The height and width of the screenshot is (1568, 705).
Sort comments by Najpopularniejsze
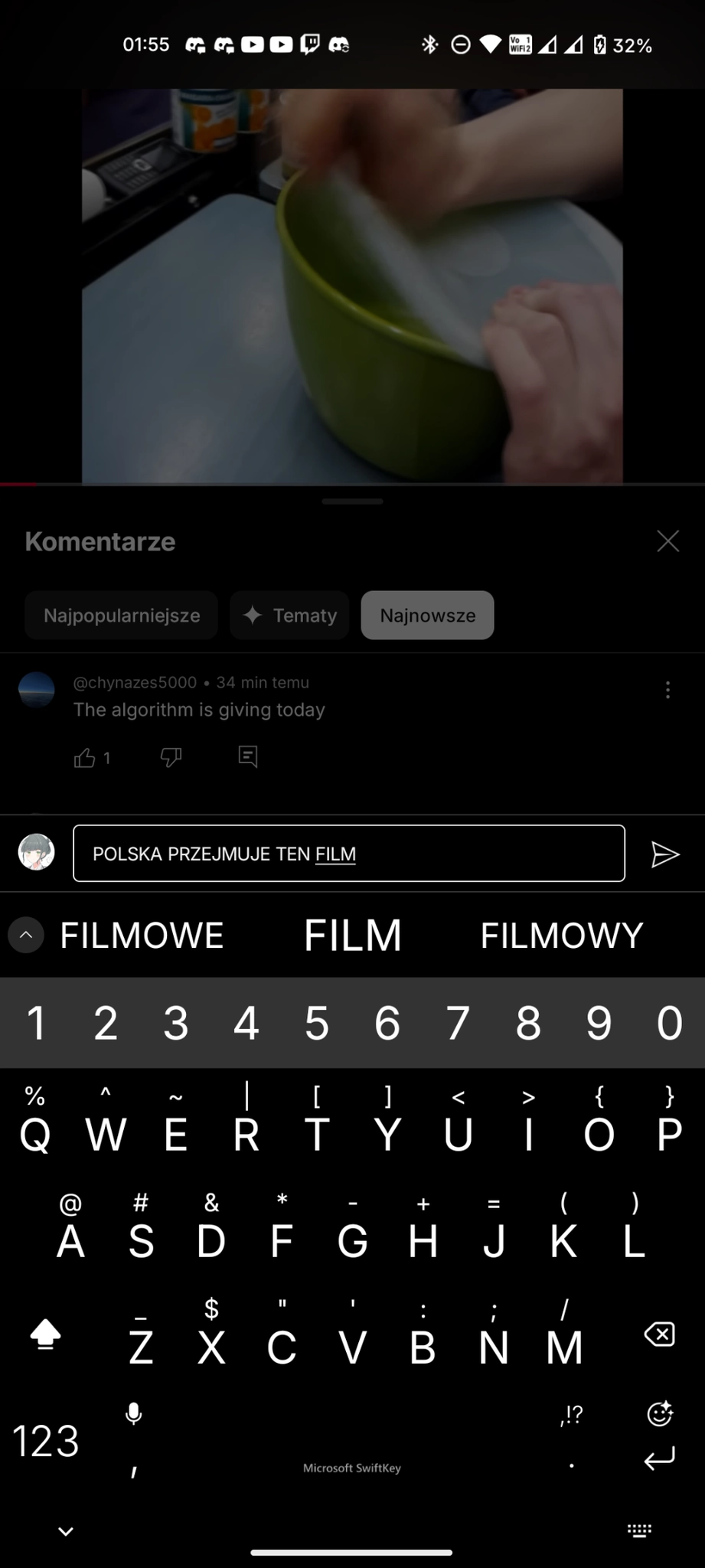coord(122,616)
